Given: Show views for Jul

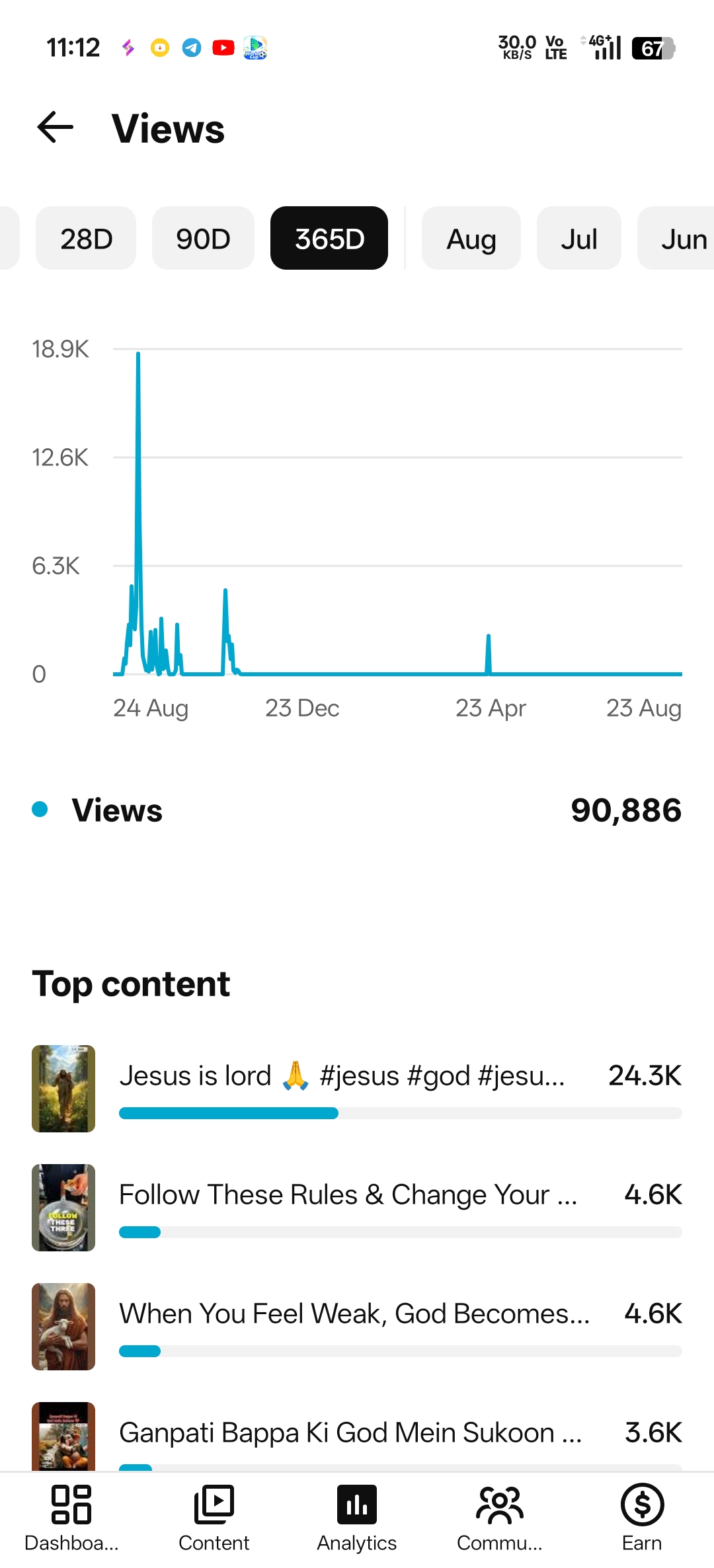Looking at the screenshot, I should tap(579, 238).
